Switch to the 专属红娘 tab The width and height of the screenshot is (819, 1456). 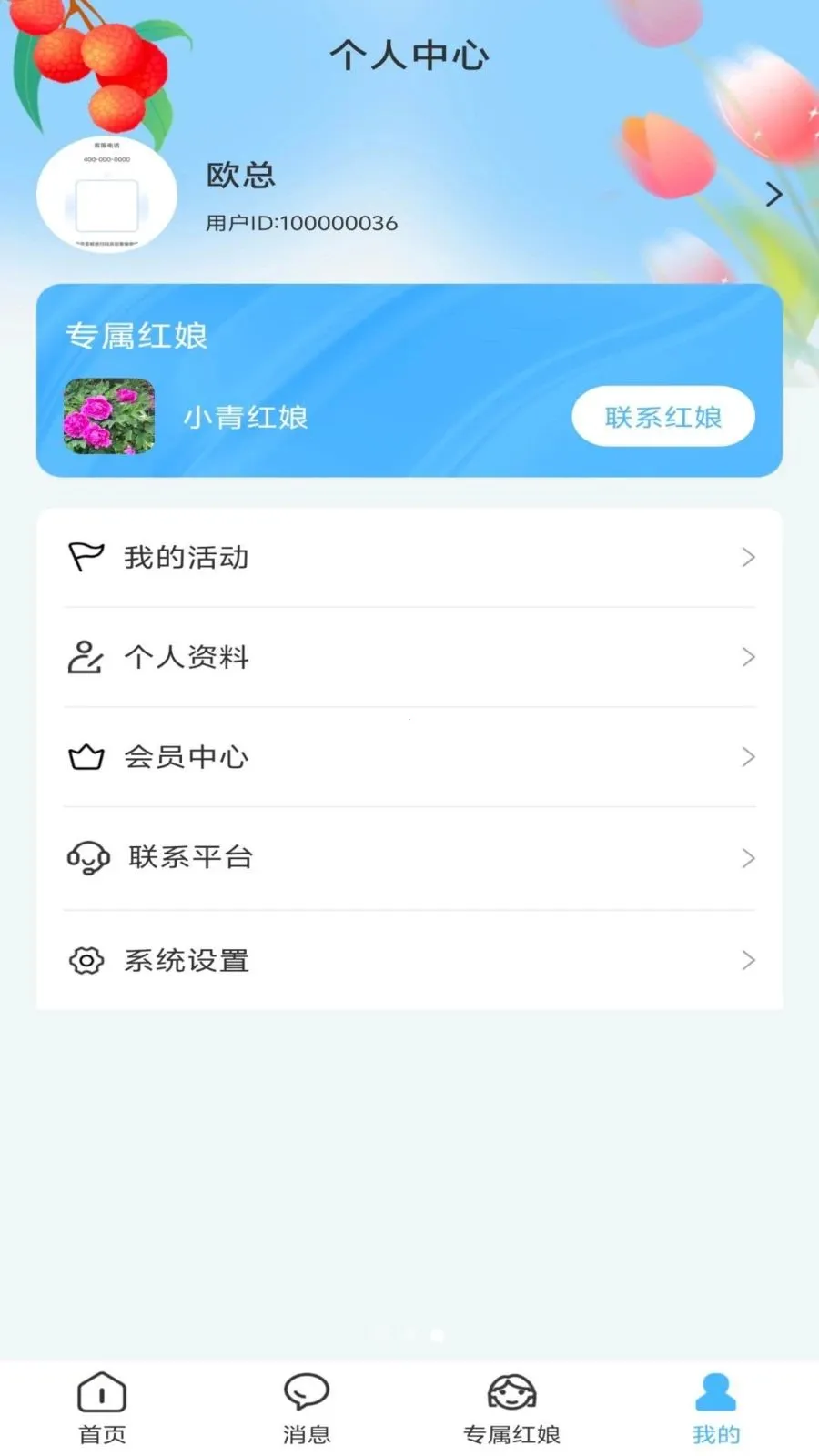click(x=511, y=1406)
